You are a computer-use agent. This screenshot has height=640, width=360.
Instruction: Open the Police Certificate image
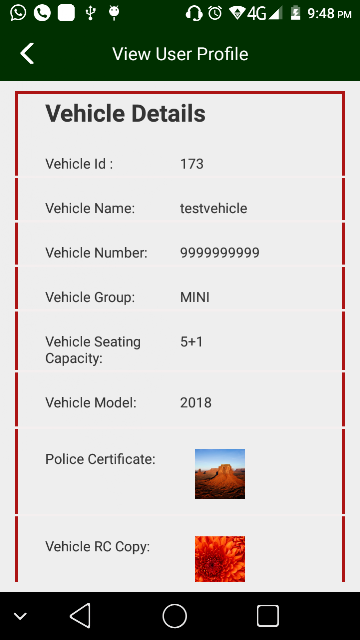[220, 474]
